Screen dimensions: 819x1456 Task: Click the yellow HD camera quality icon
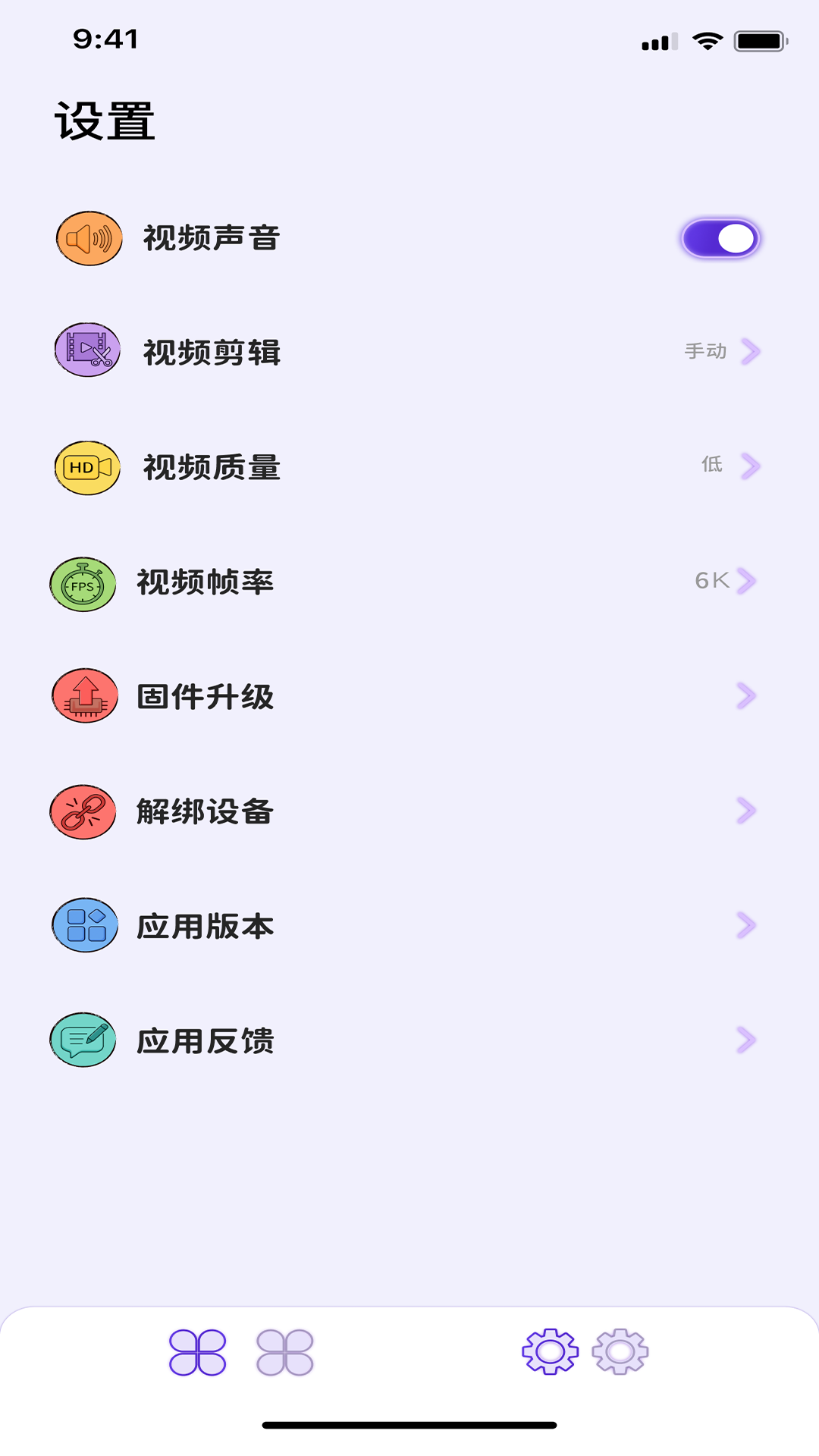pyautogui.click(x=86, y=468)
